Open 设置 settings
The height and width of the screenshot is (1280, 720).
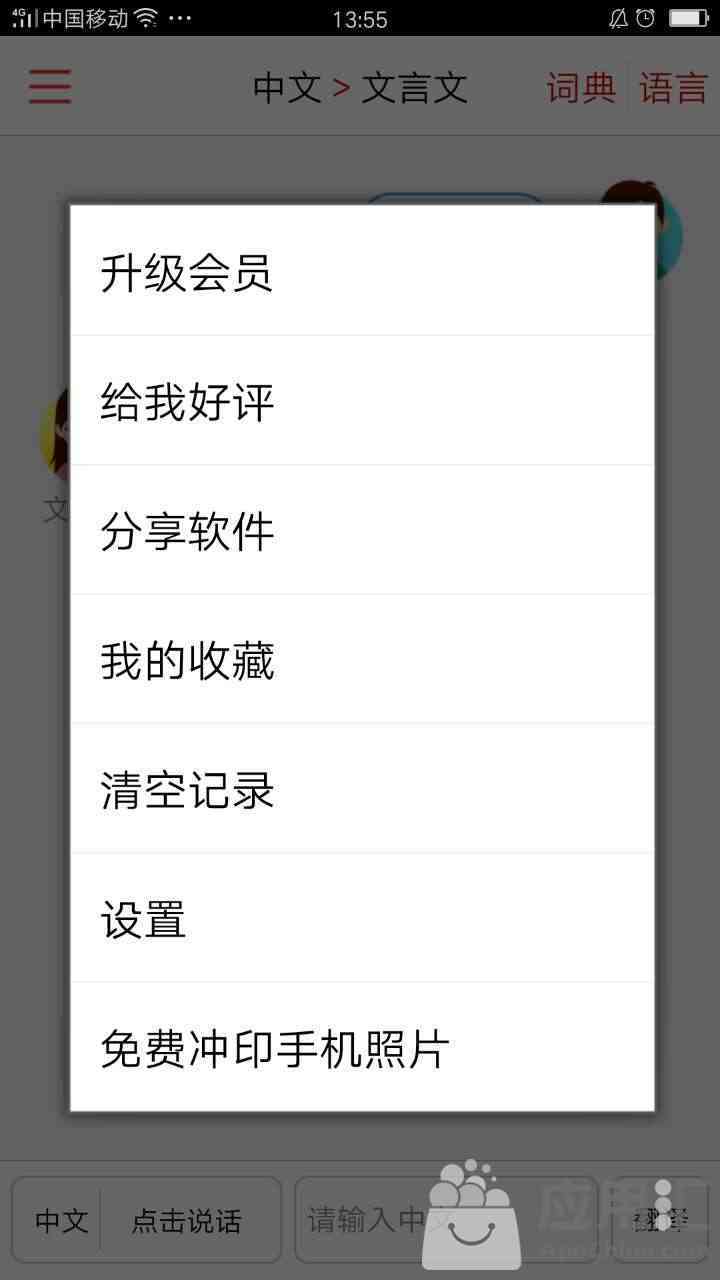coord(362,919)
